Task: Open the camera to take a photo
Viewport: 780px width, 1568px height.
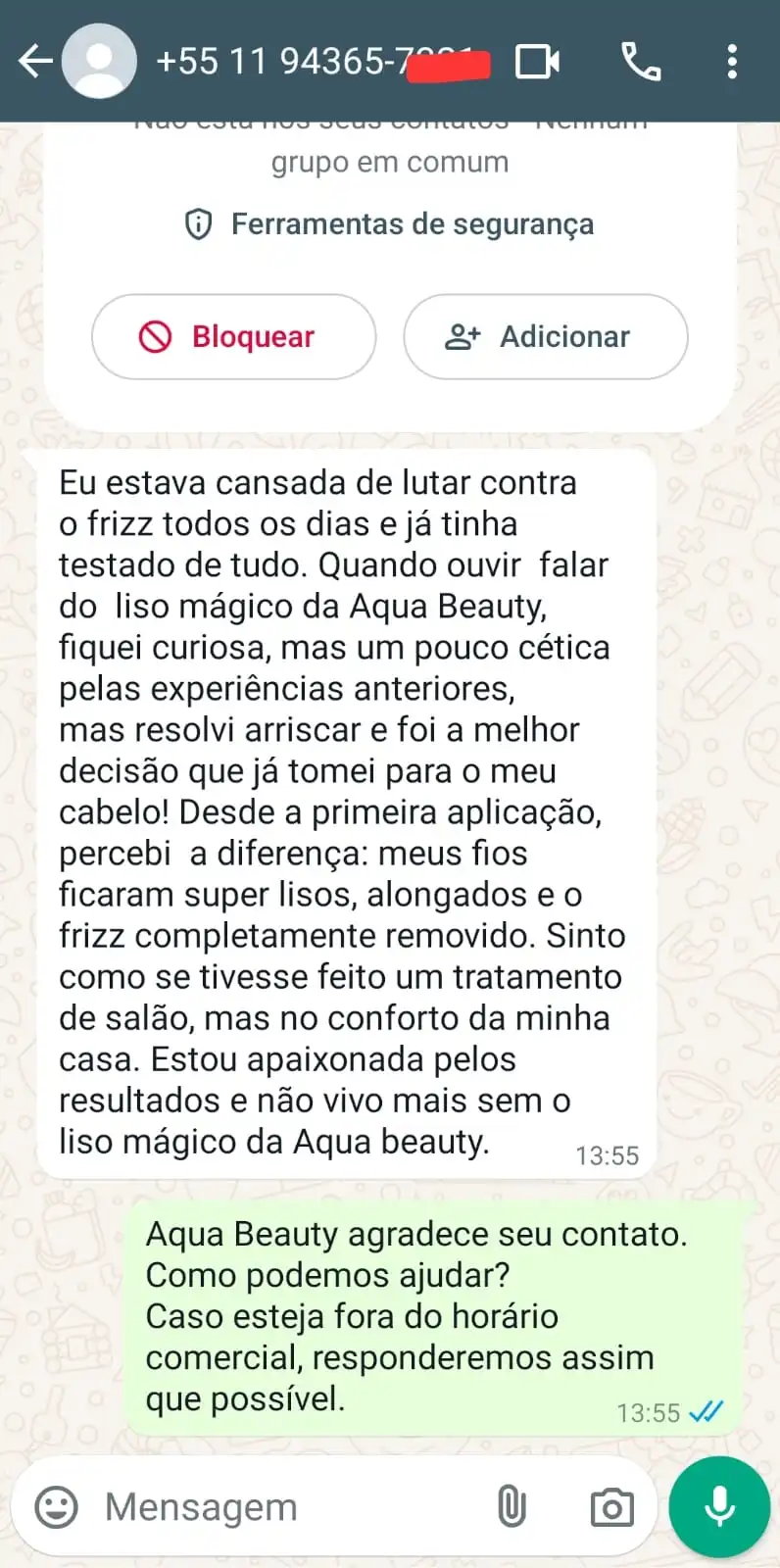Action: (x=610, y=1506)
